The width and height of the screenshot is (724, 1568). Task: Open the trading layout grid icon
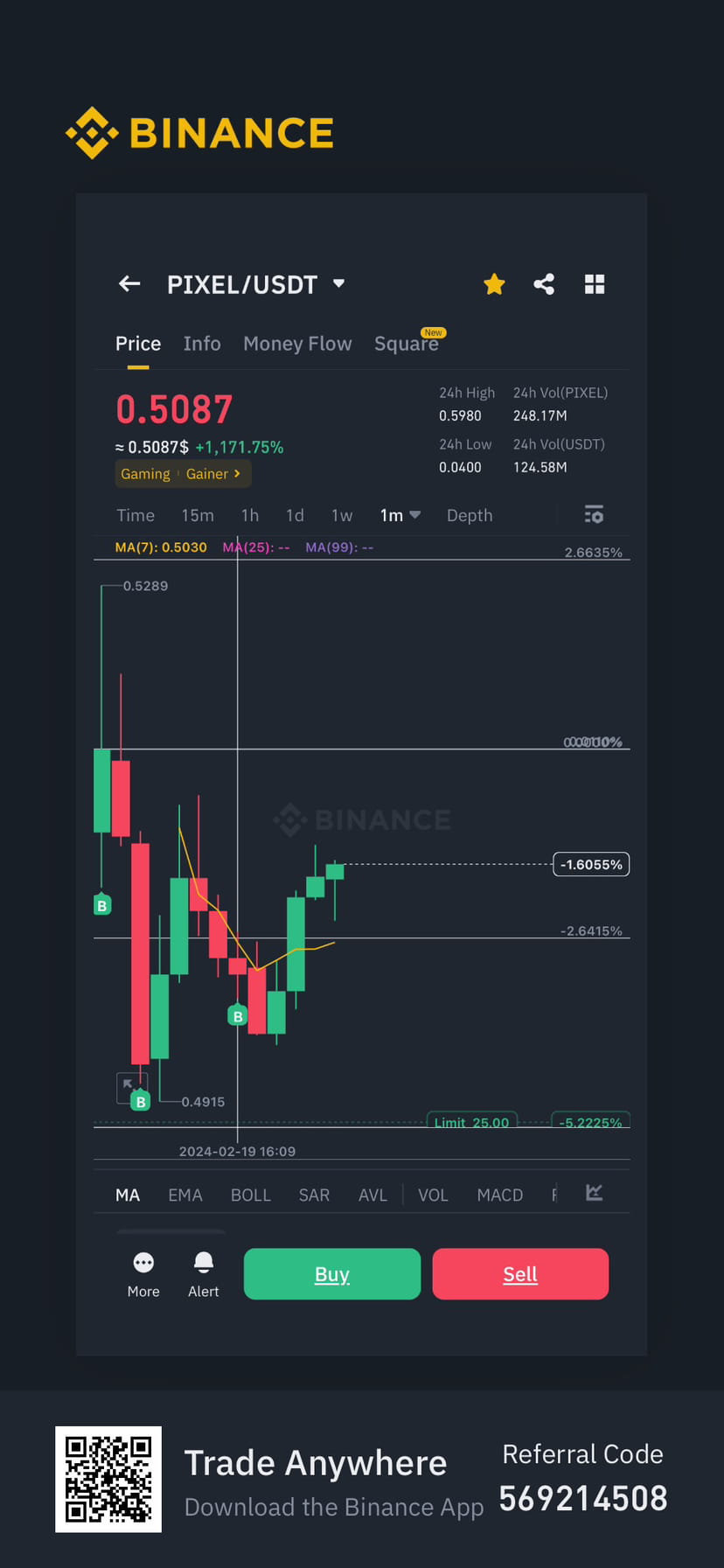point(595,283)
